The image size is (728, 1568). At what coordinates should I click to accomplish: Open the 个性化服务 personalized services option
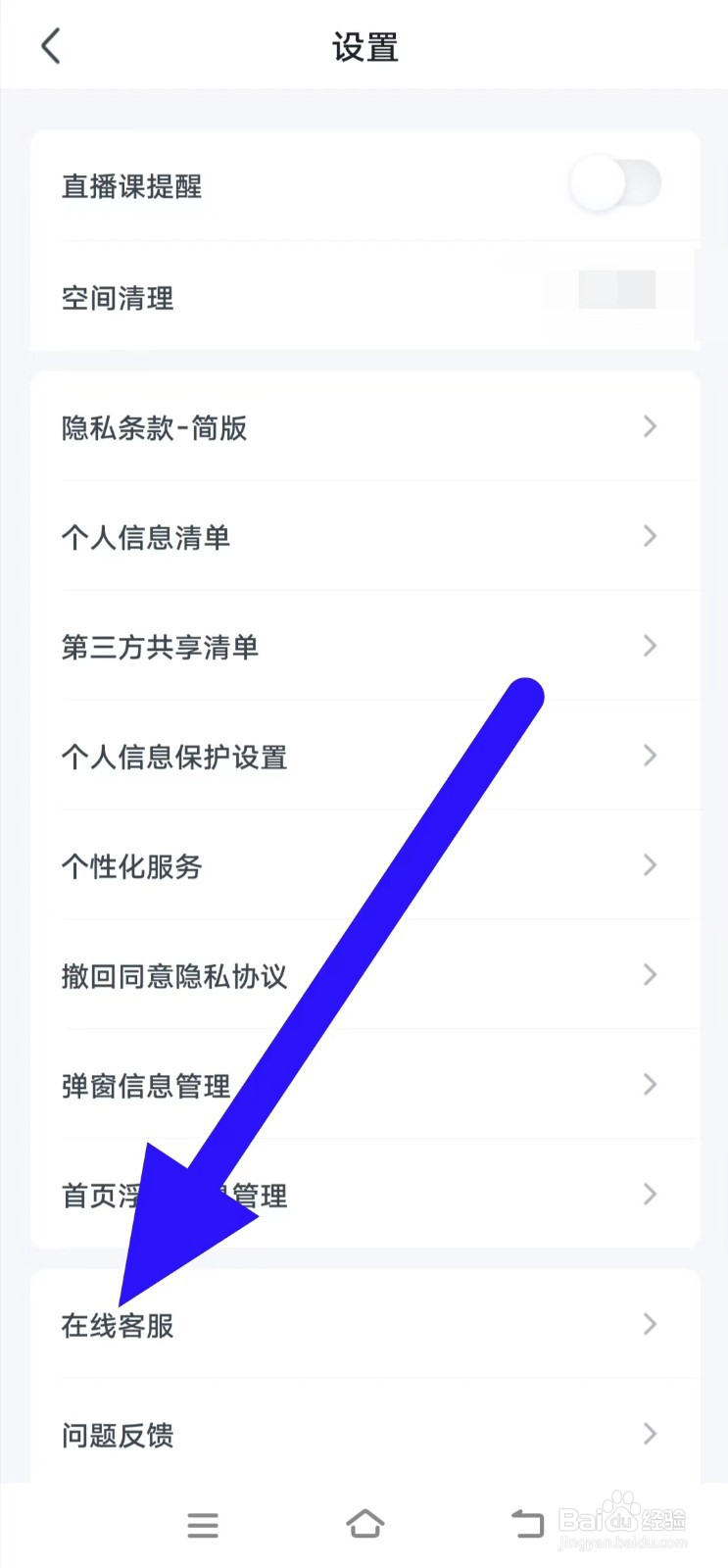[x=364, y=865]
